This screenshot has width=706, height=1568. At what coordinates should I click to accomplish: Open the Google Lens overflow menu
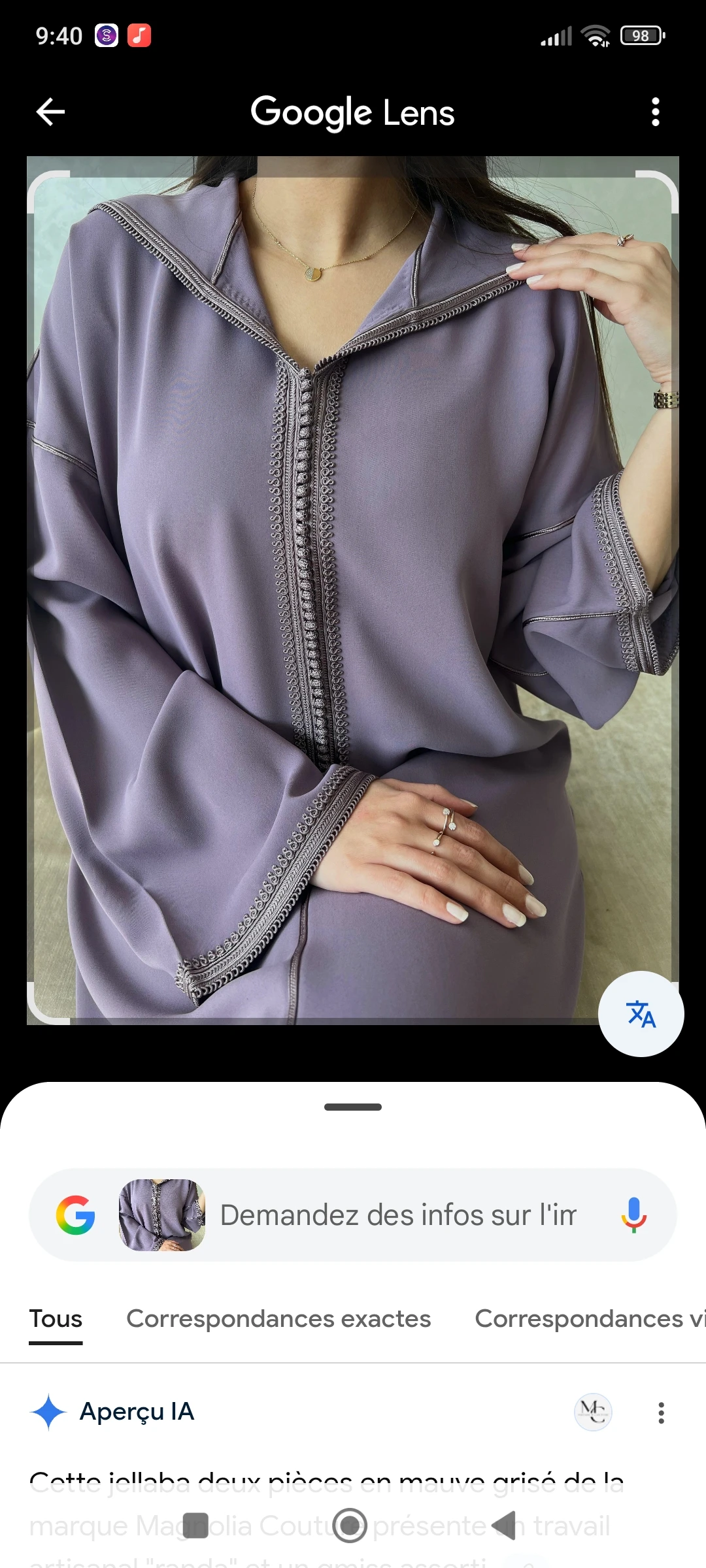pos(655,112)
